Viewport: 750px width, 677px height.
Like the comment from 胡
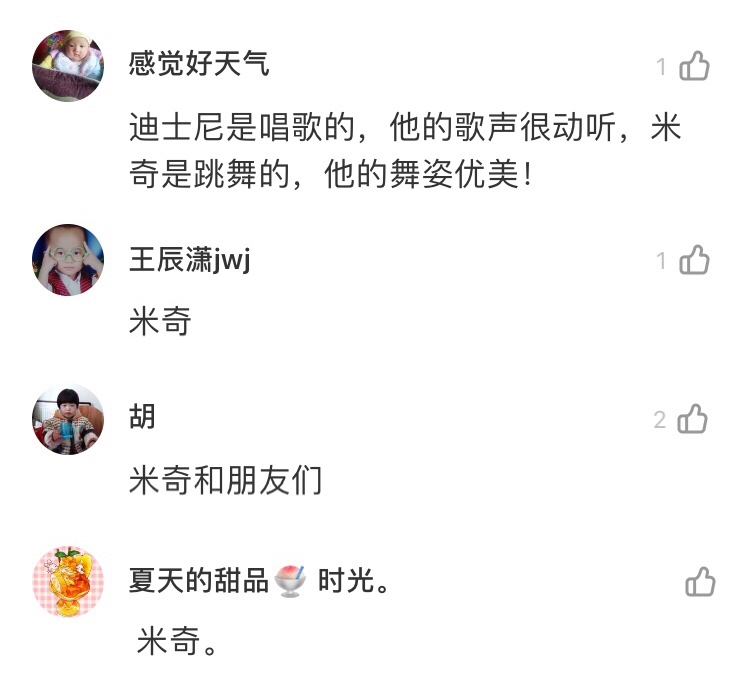[x=693, y=419]
